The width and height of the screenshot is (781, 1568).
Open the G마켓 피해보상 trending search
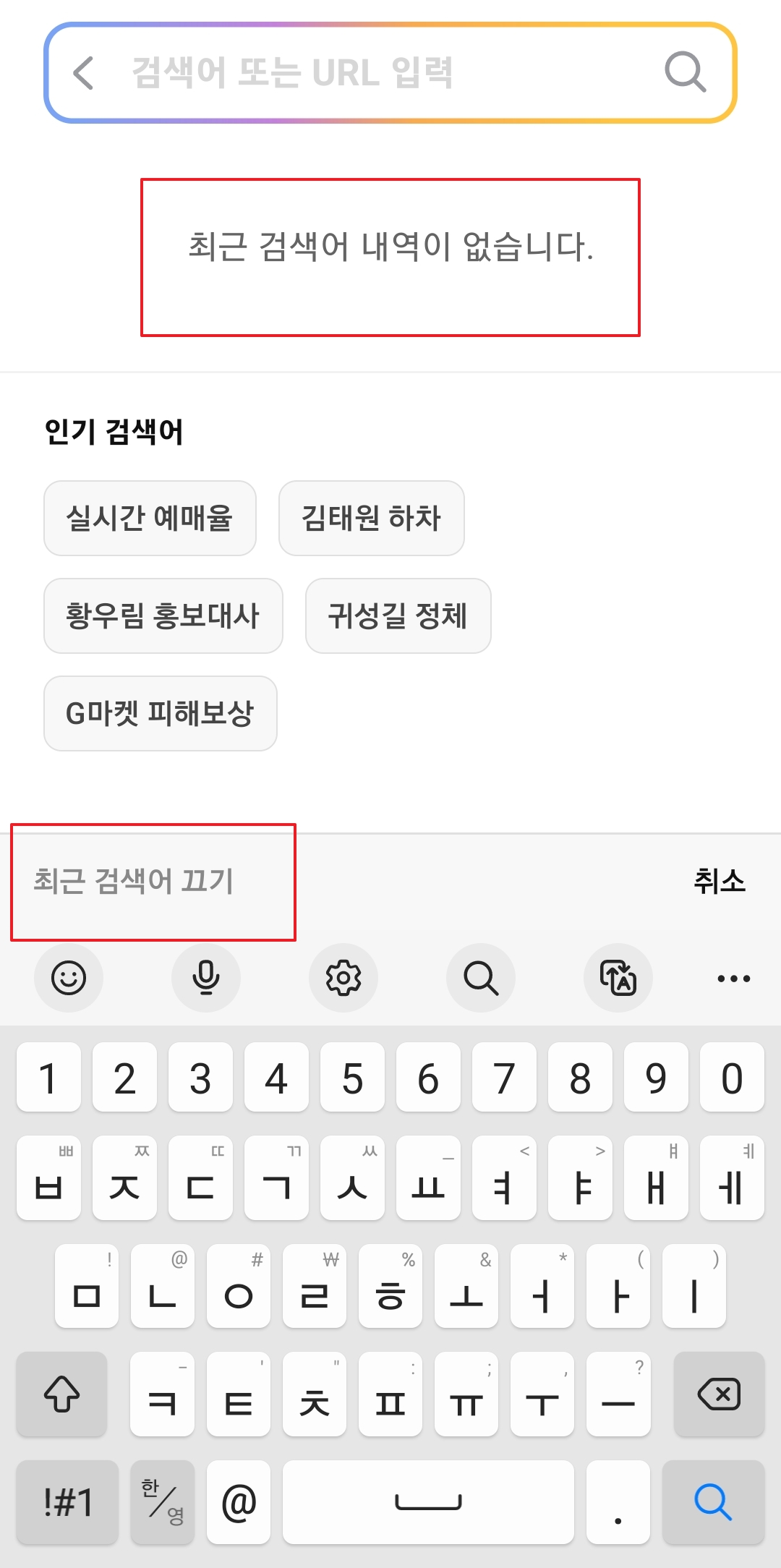click(x=160, y=714)
